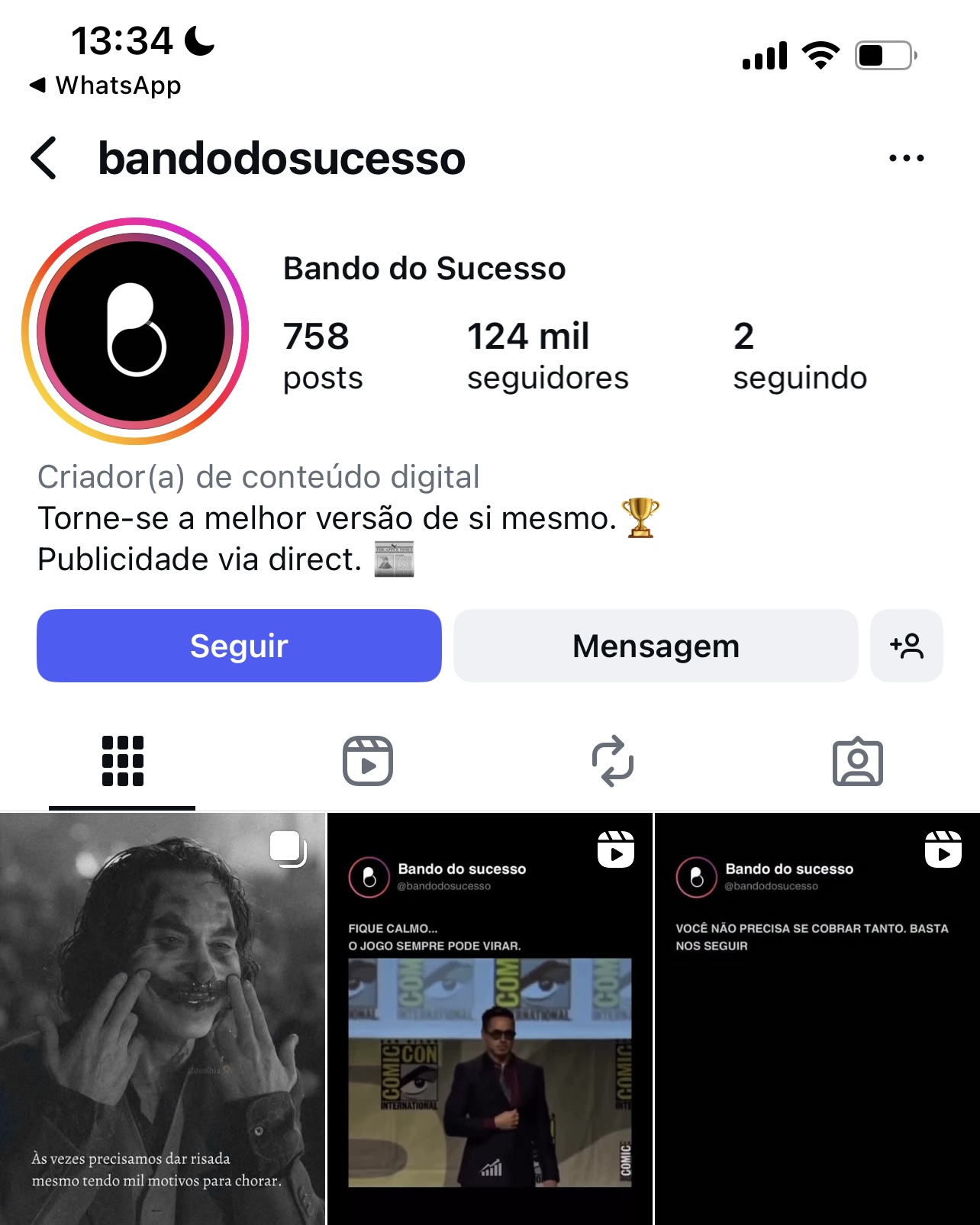Switch to the reposts tab

pyautogui.click(x=613, y=761)
